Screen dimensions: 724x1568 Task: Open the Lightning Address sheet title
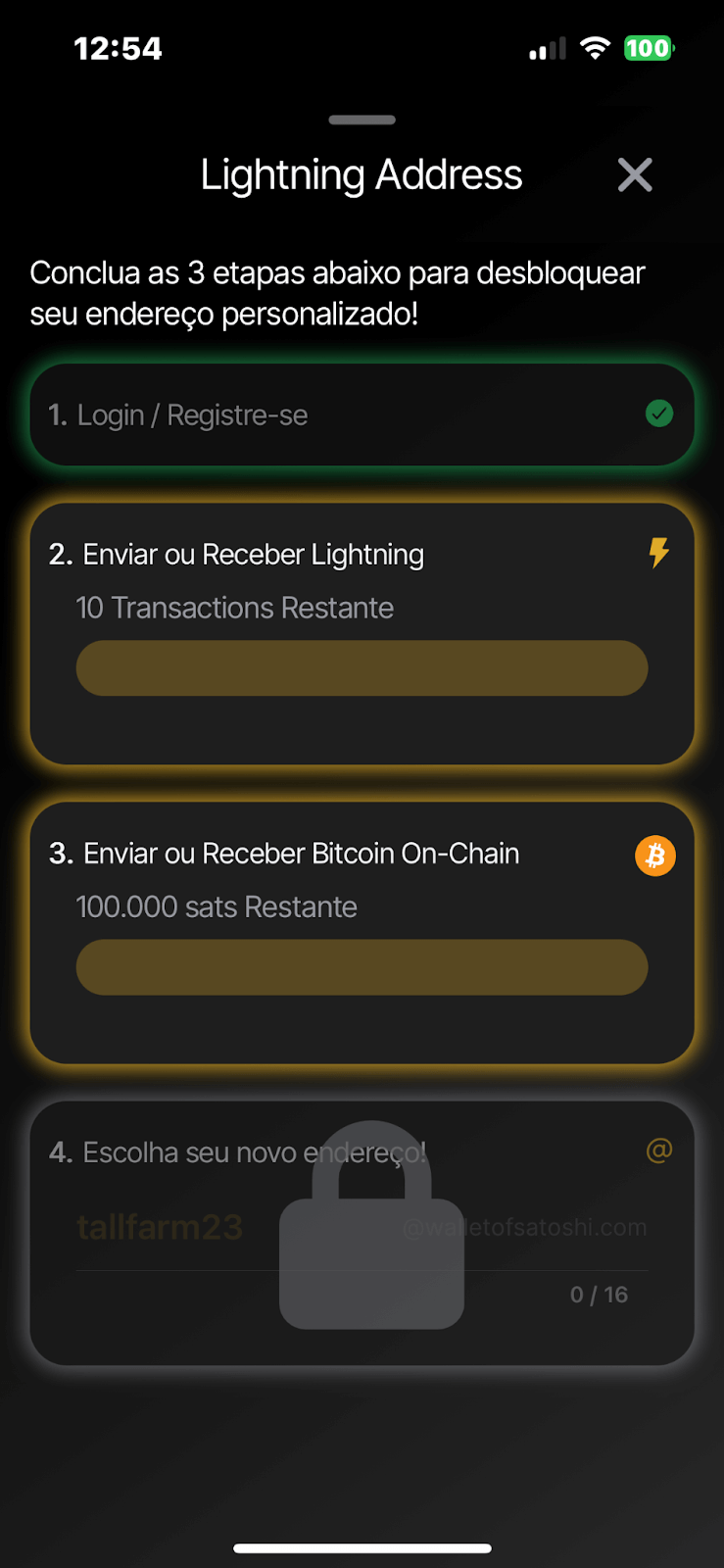tap(362, 174)
